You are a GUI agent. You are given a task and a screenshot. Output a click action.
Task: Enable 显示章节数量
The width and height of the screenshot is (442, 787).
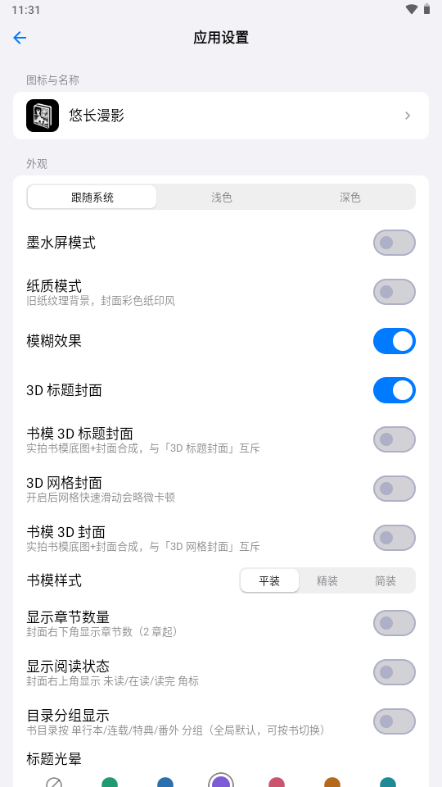(394, 623)
